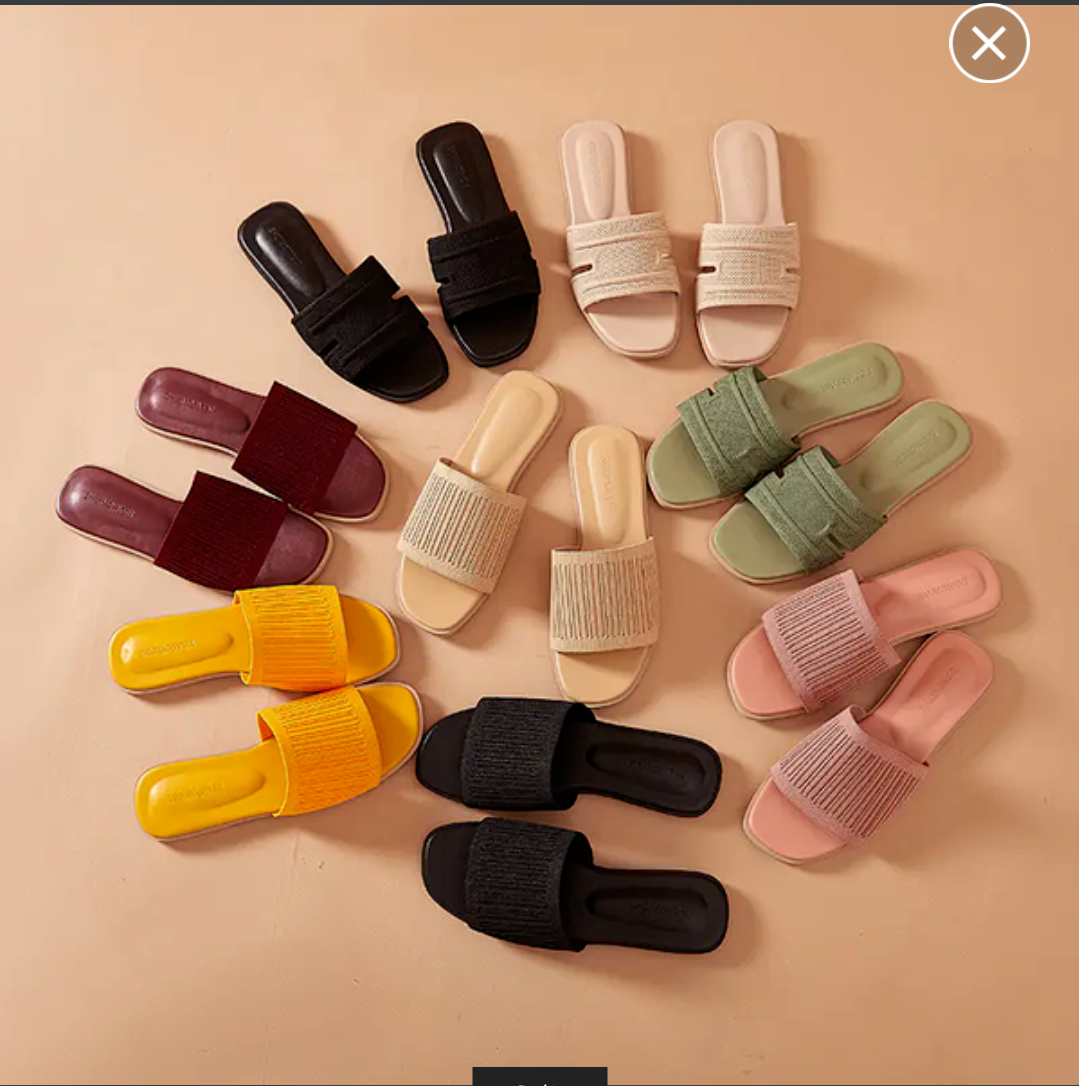Close the full-screen sandal image viewer

pos(988,44)
